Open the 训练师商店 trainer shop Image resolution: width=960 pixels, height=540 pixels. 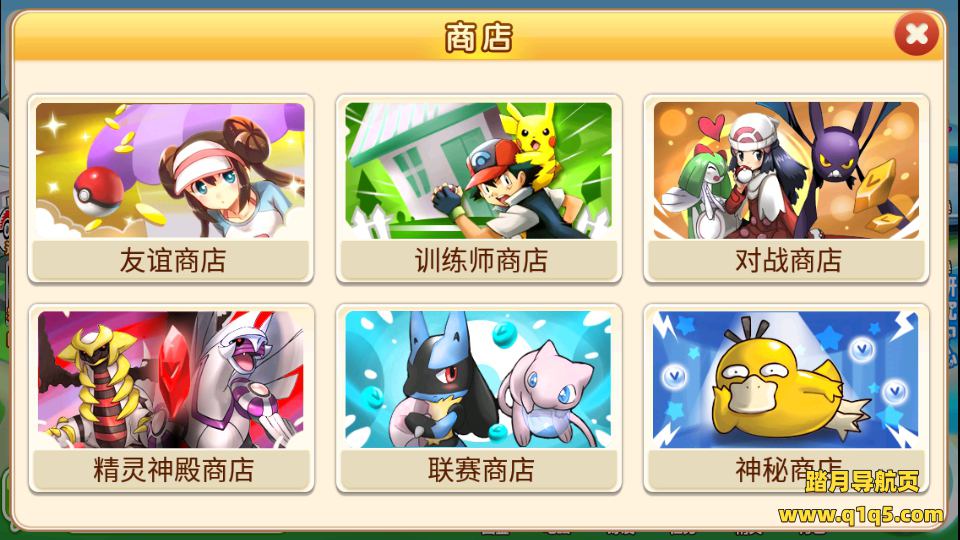pos(479,190)
